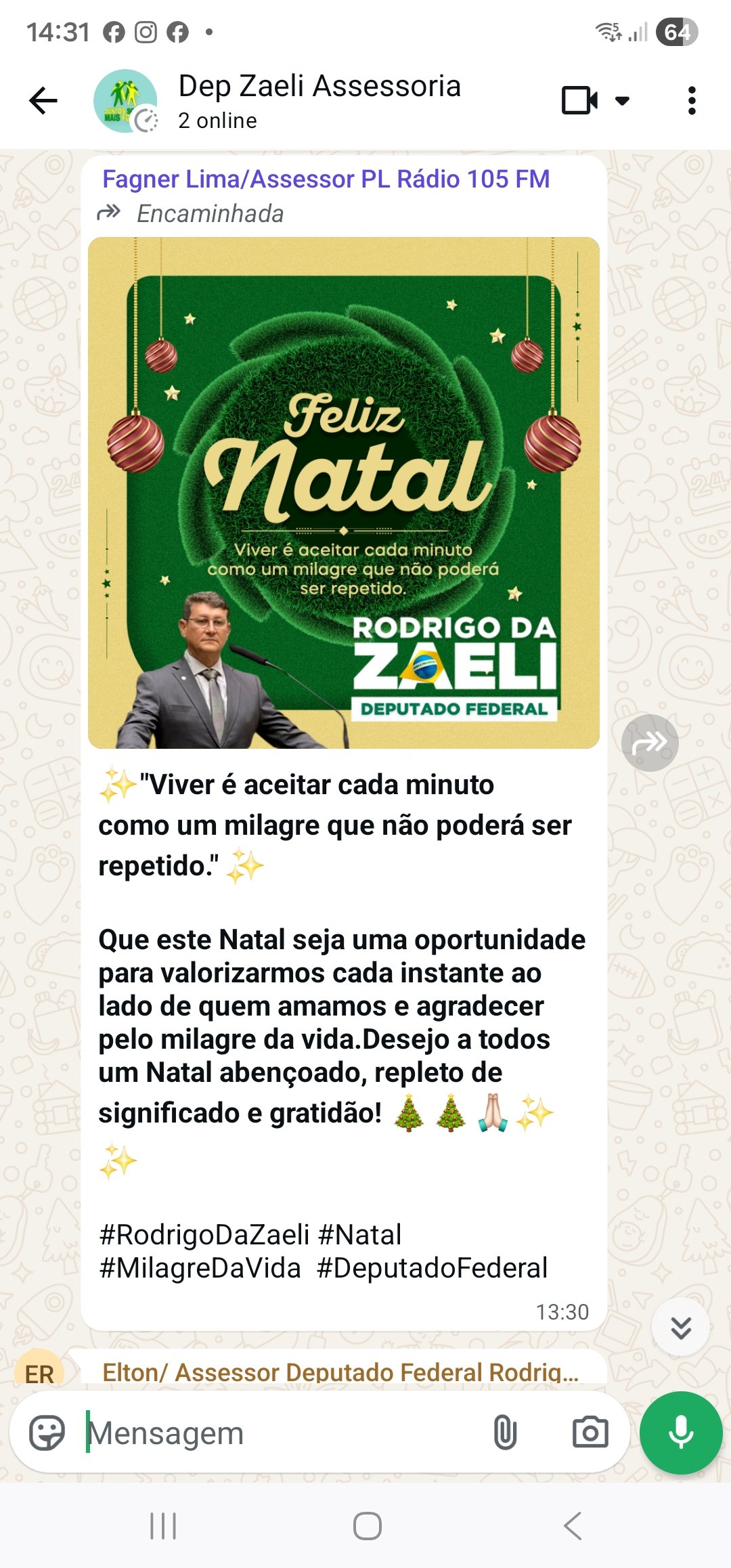The image size is (731, 1568).
Task: Open the emoji and sticker picker
Action: click(47, 1433)
